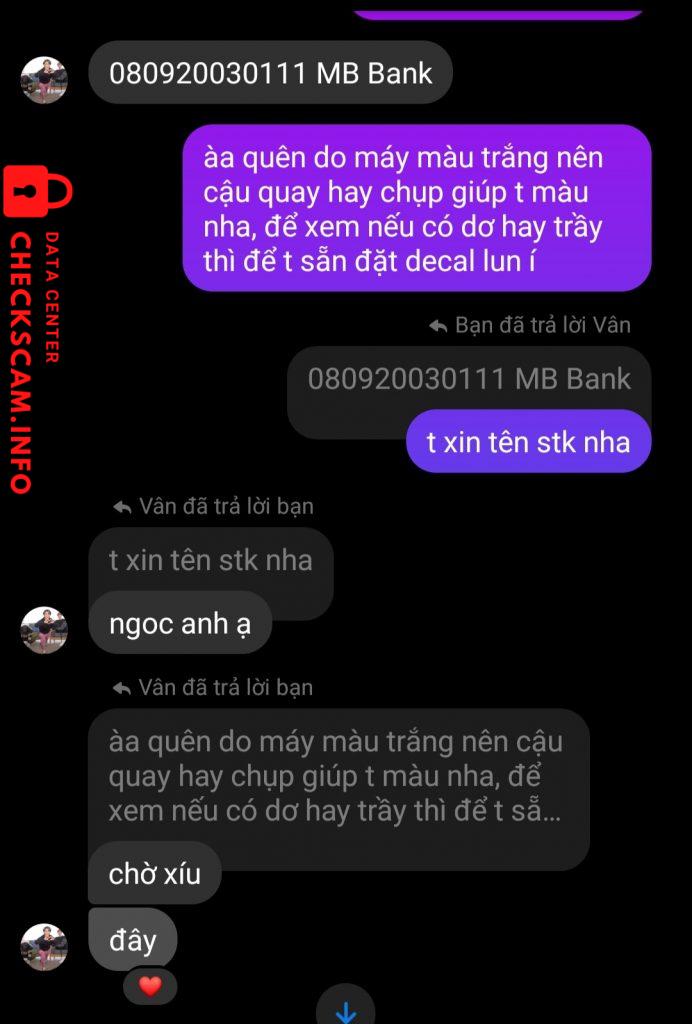Tap the avatar next to "ngoc anh ạ"
This screenshot has height=1024, width=692.
(44, 630)
